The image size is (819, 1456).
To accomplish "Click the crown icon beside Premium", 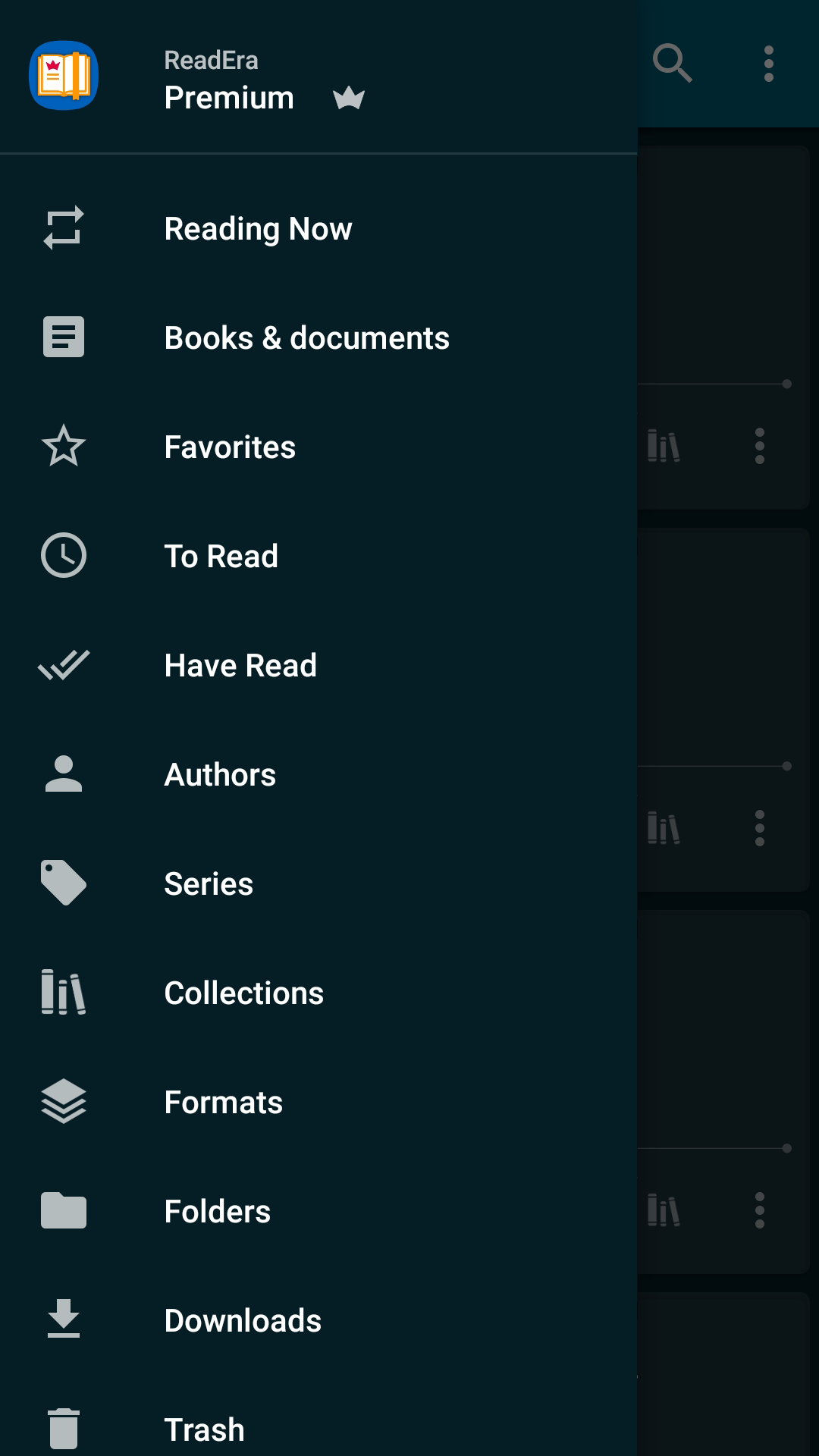I will pos(349,97).
